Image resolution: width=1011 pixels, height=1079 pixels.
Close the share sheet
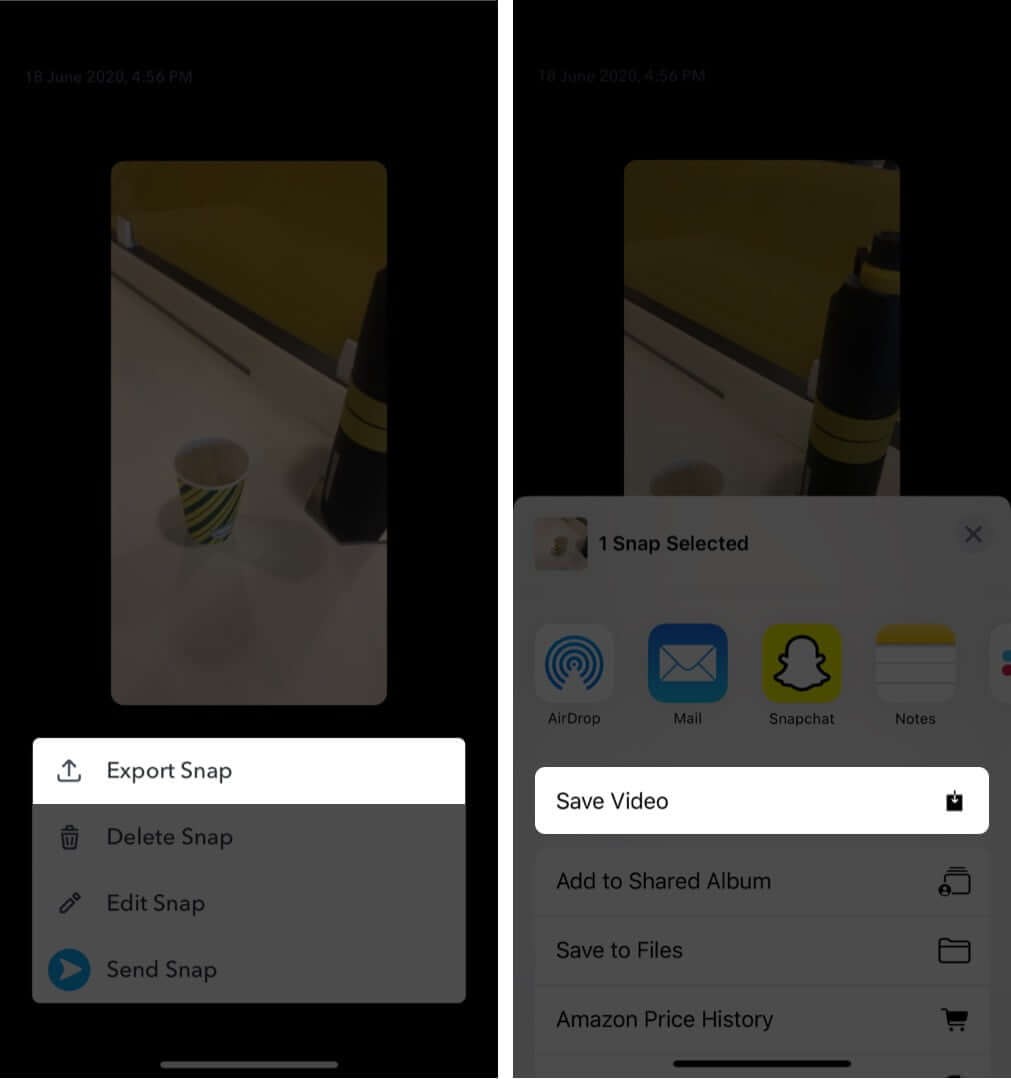pyautogui.click(x=973, y=535)
